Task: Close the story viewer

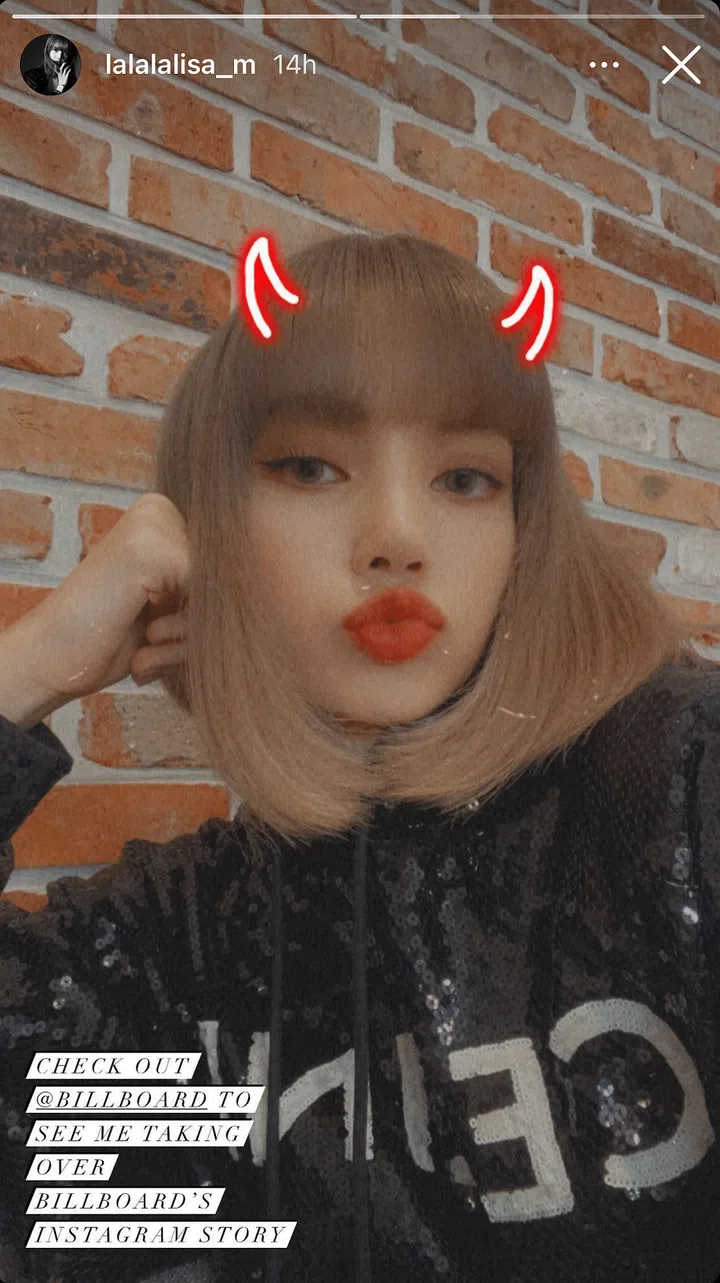Action: (x=681, y=65)
